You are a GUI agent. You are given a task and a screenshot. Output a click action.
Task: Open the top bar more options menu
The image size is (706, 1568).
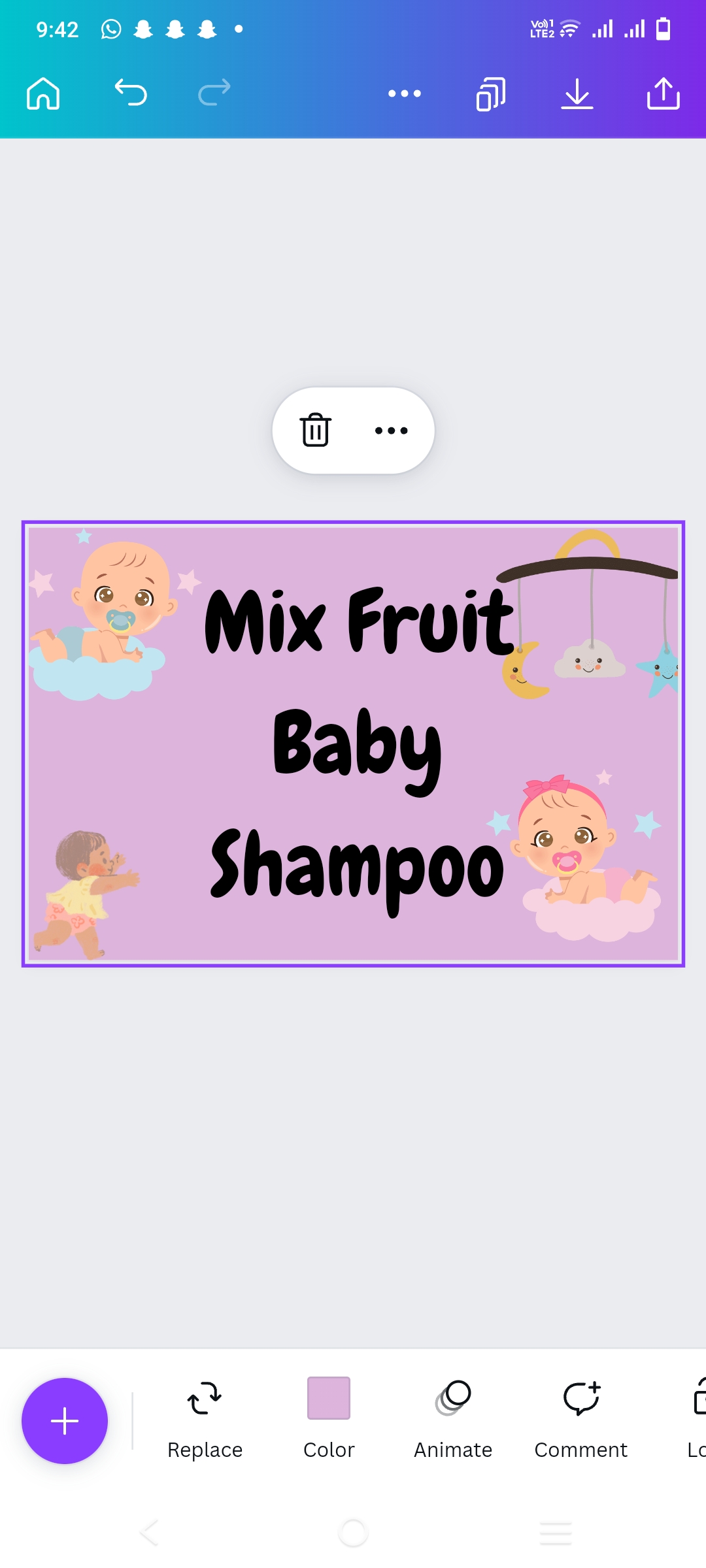click(x=405, y=93)
